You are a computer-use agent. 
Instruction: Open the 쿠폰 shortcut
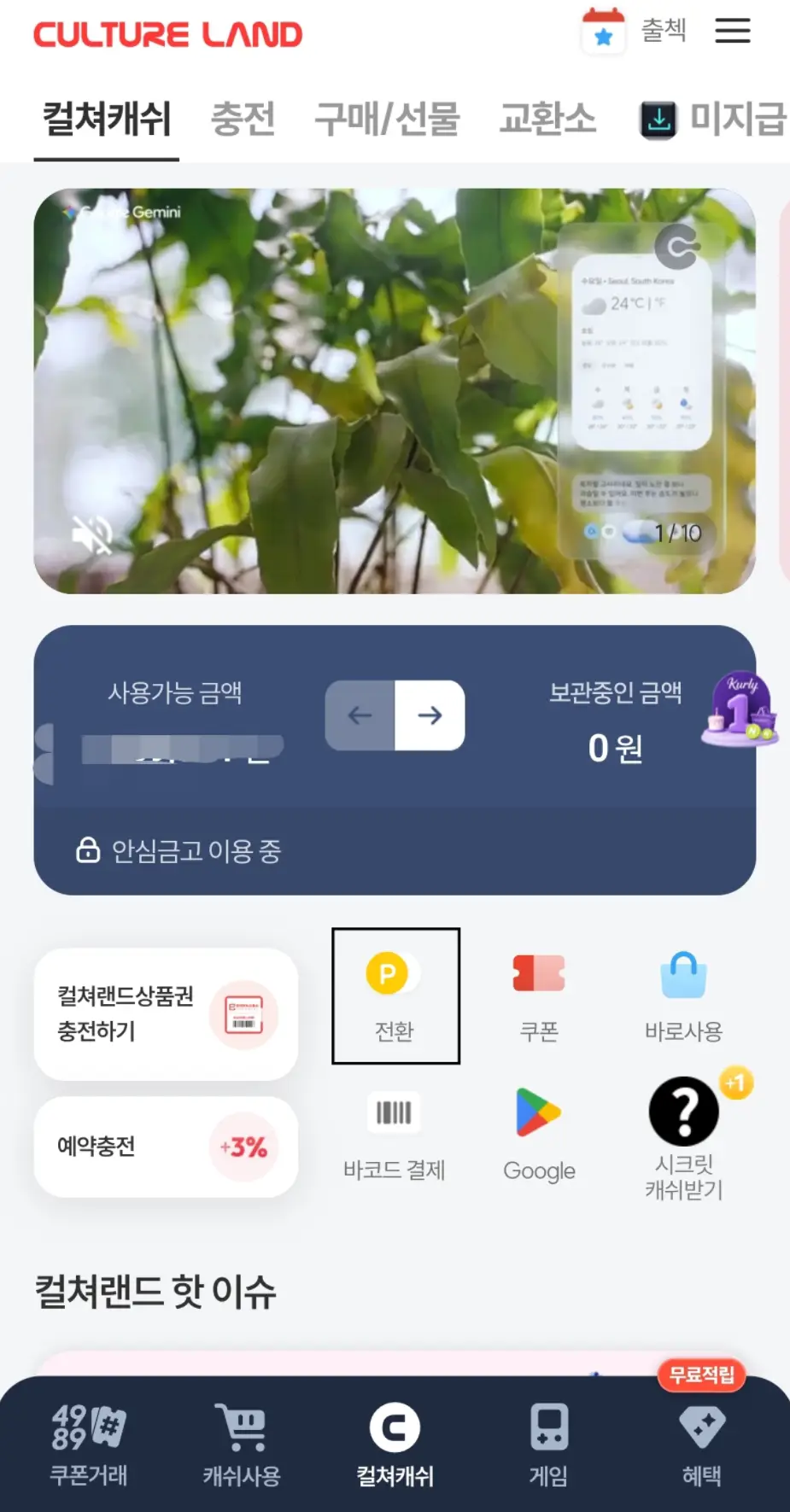[539, 997]
